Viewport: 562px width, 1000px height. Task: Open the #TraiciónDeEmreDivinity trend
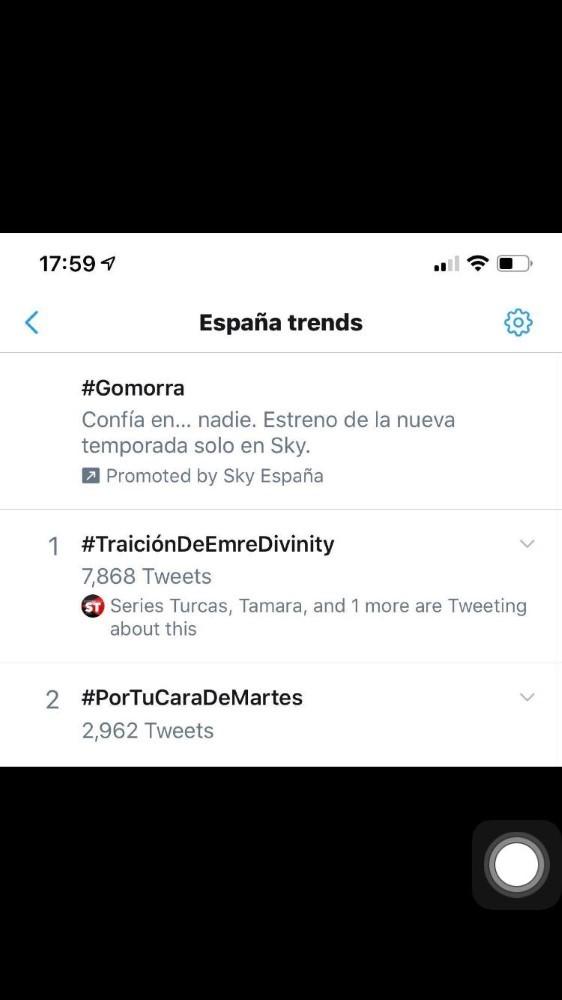281,586
